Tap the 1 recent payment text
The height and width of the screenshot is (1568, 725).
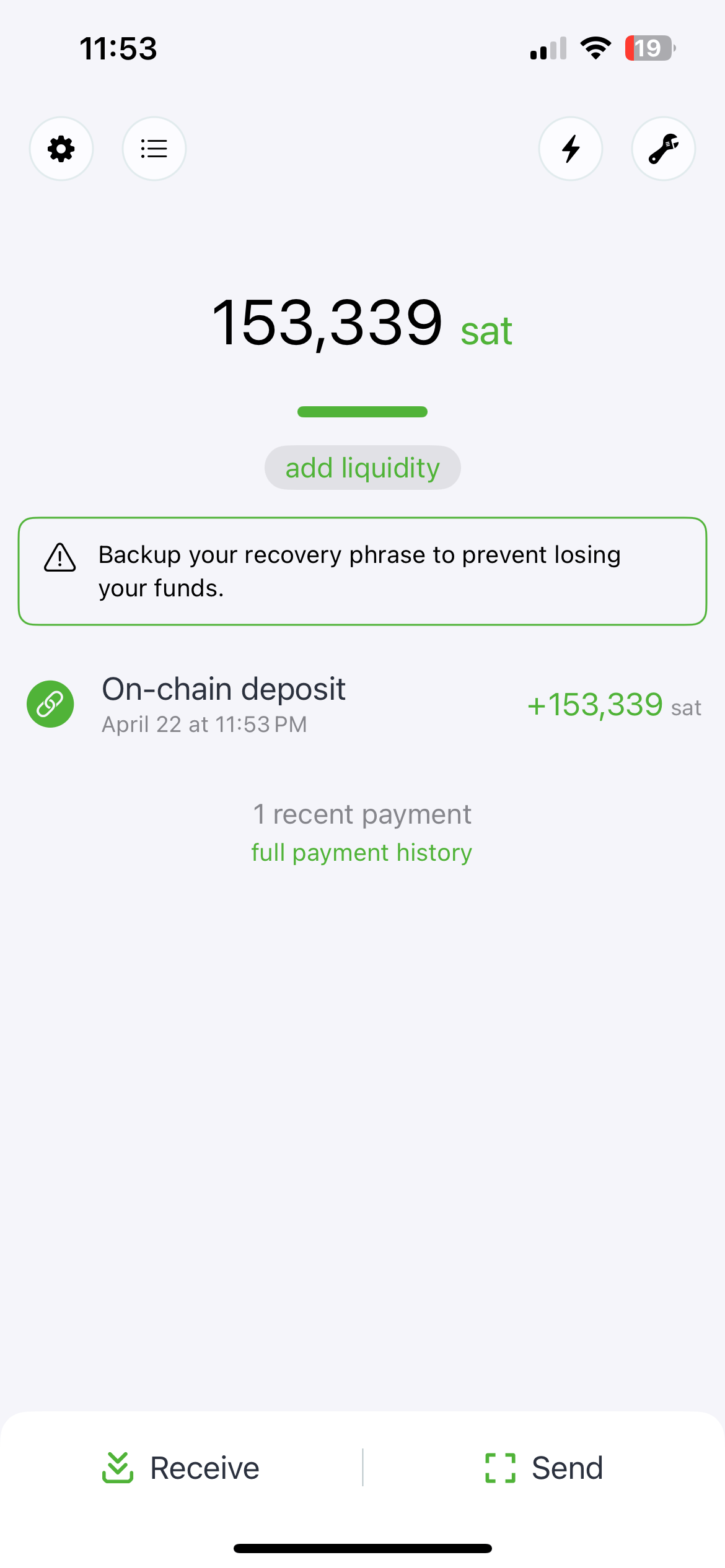tap(361, 814)
